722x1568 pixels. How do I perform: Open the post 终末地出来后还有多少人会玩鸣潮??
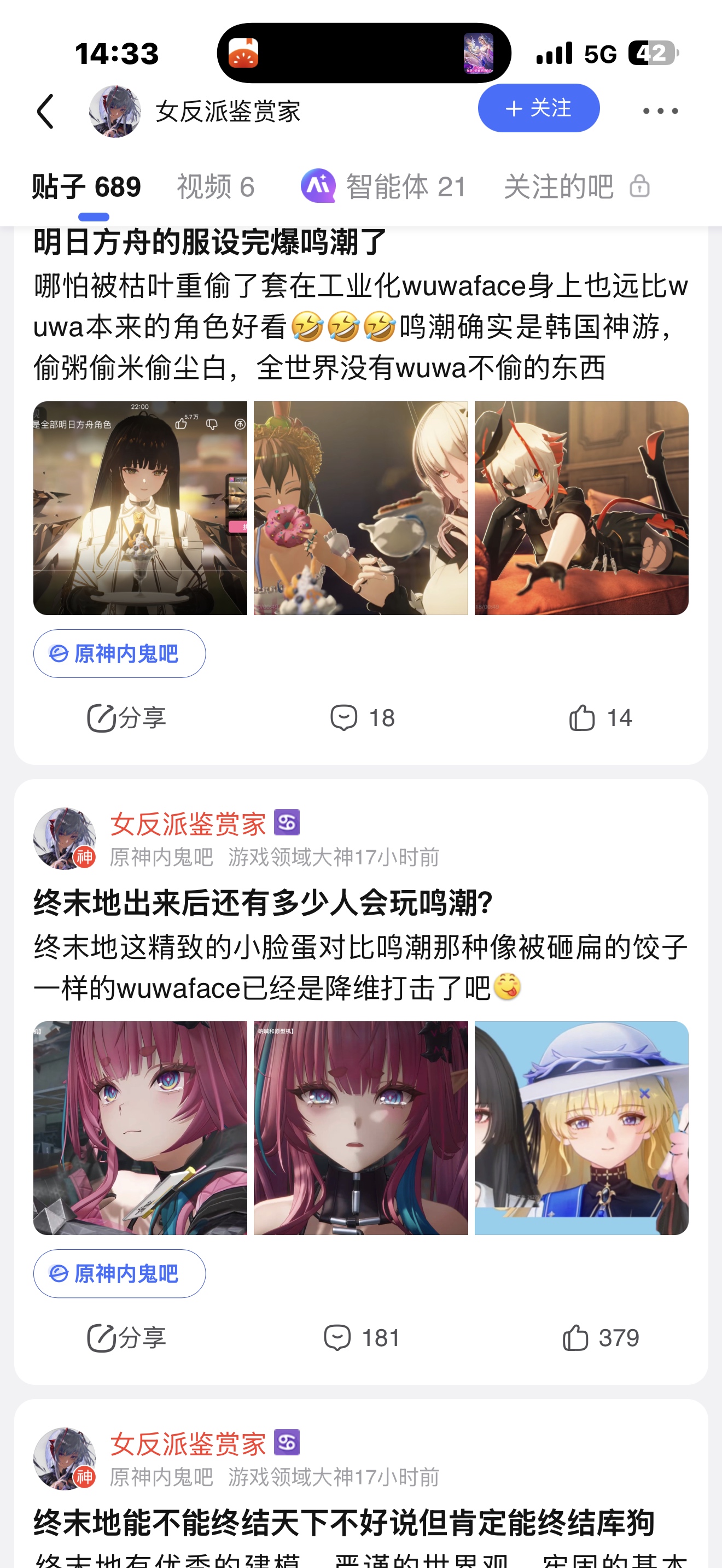[x=263, y=903]
